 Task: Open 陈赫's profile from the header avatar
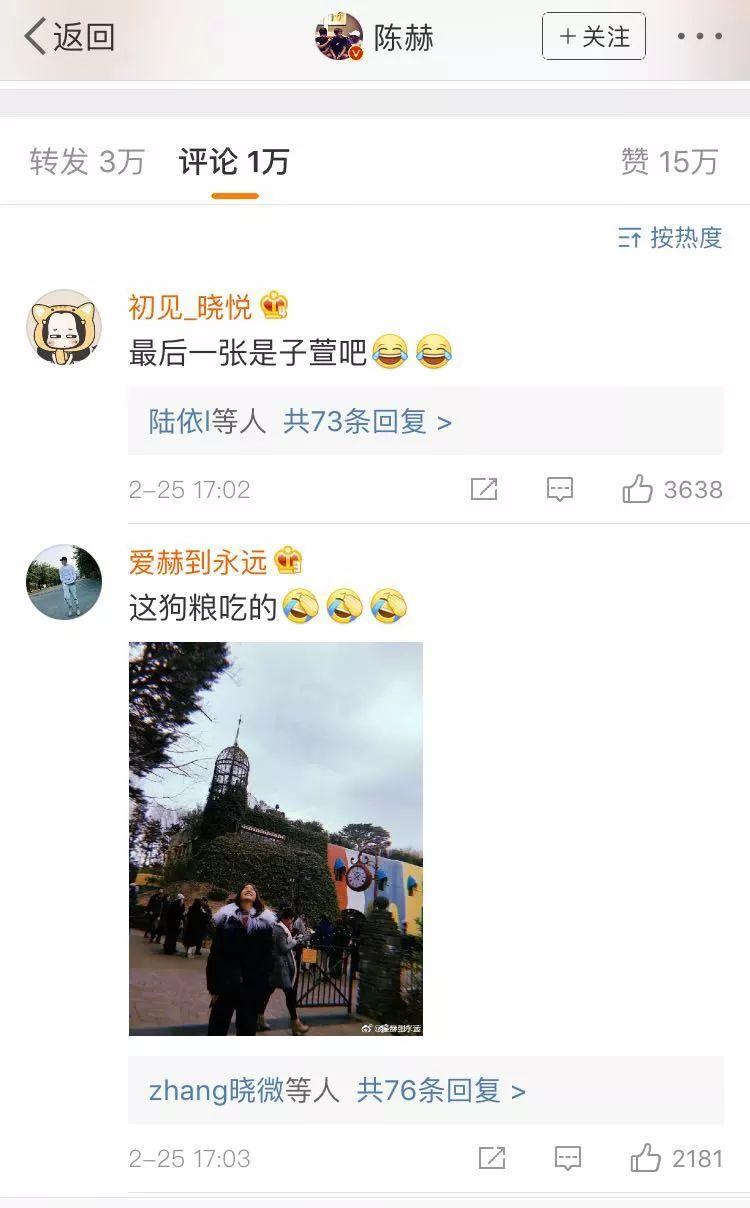pos(339,37)
